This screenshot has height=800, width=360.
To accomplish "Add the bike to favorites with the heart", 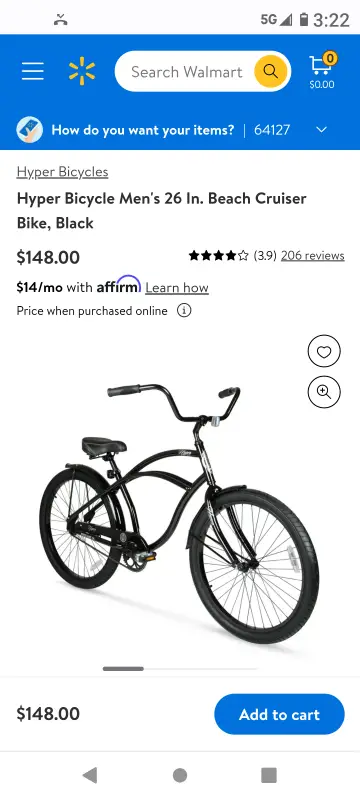I will 324,351.
